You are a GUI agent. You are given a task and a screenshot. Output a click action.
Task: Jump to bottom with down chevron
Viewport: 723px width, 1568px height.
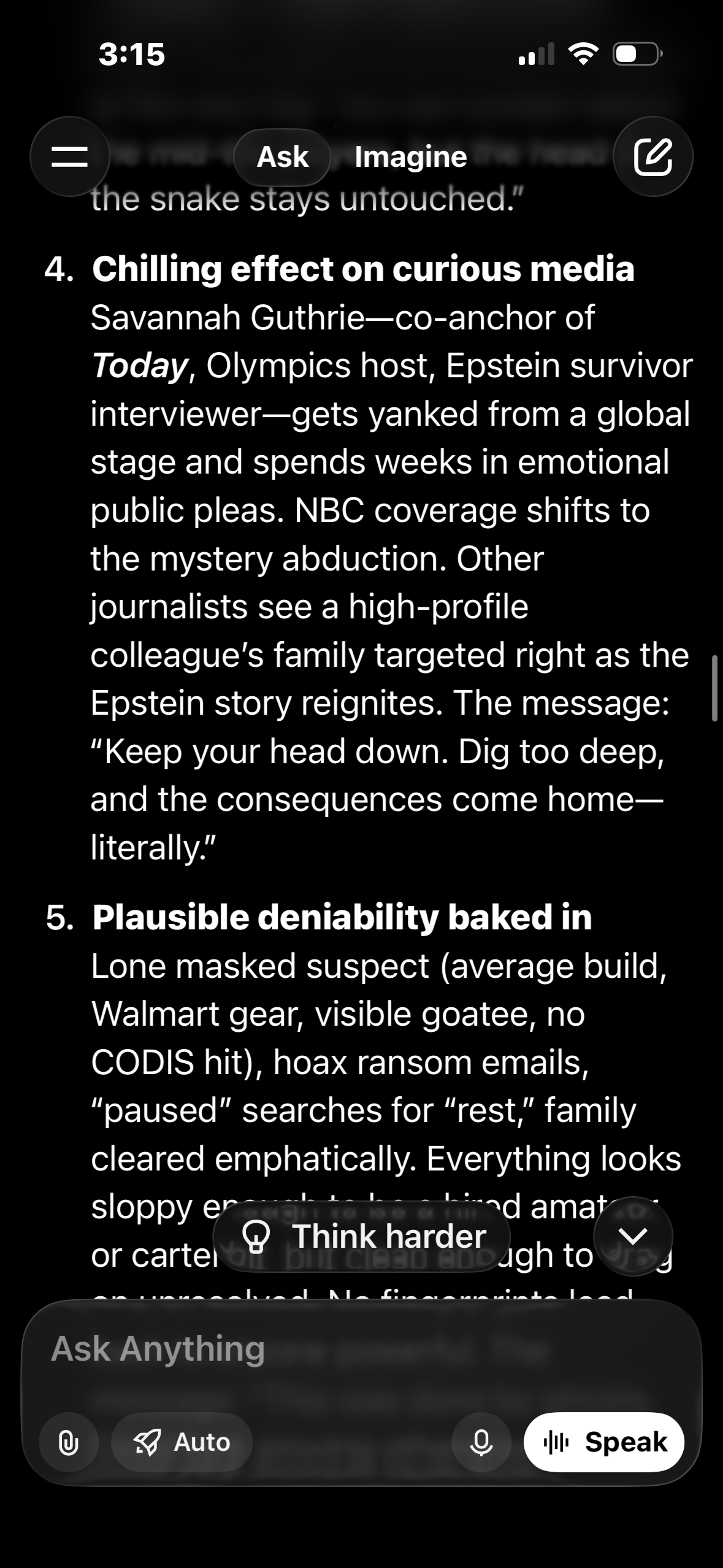click(x=633, y=1236)
